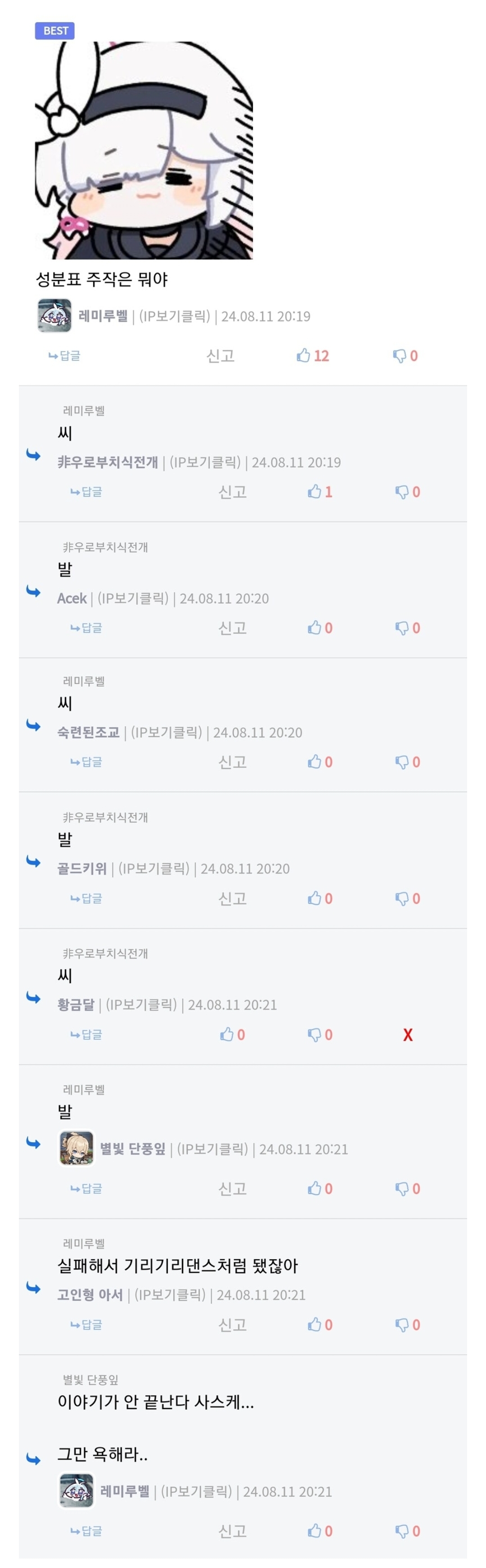Upvote 고인형 아서's 기리기리댄스 comment

coord(319,1325)
